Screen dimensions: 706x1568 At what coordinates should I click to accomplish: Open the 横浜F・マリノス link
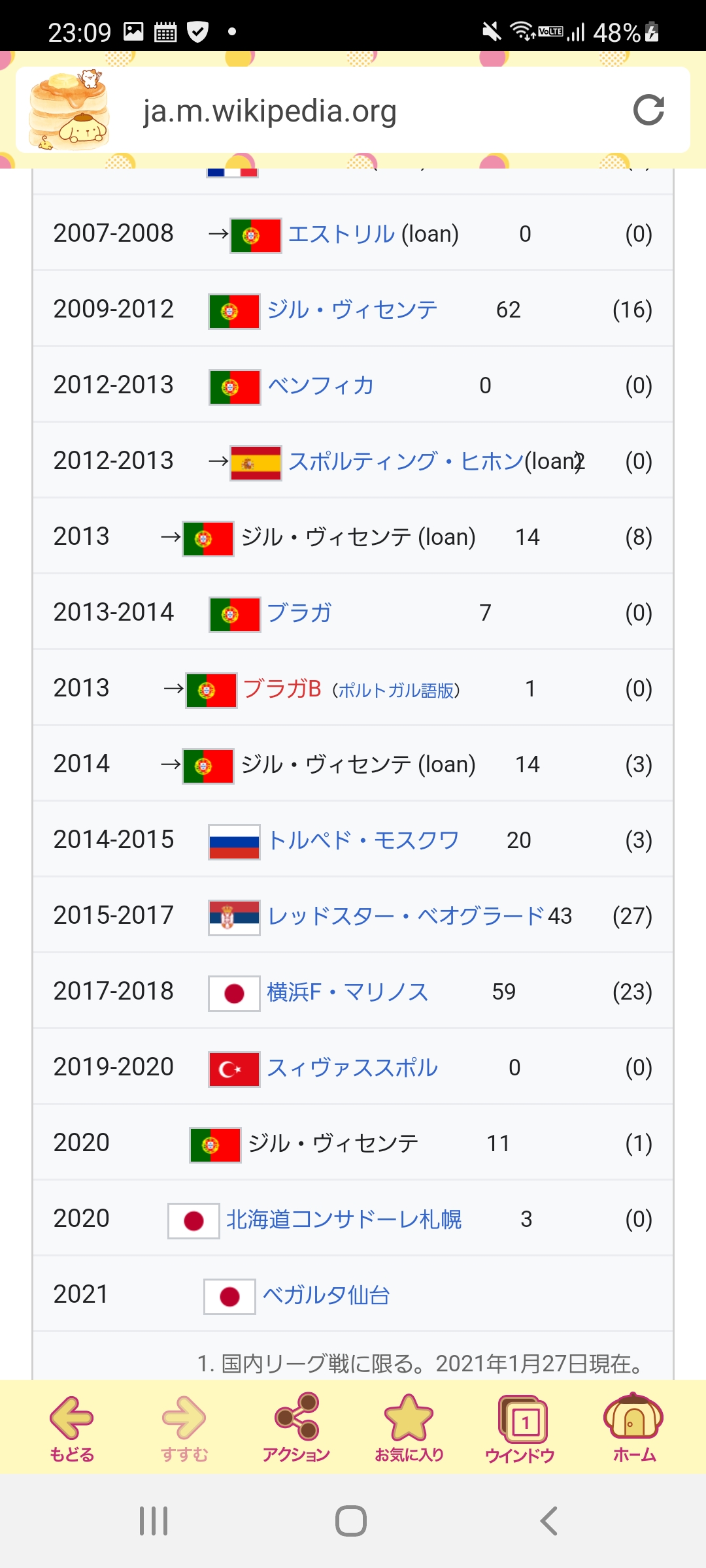click(347, 992)
